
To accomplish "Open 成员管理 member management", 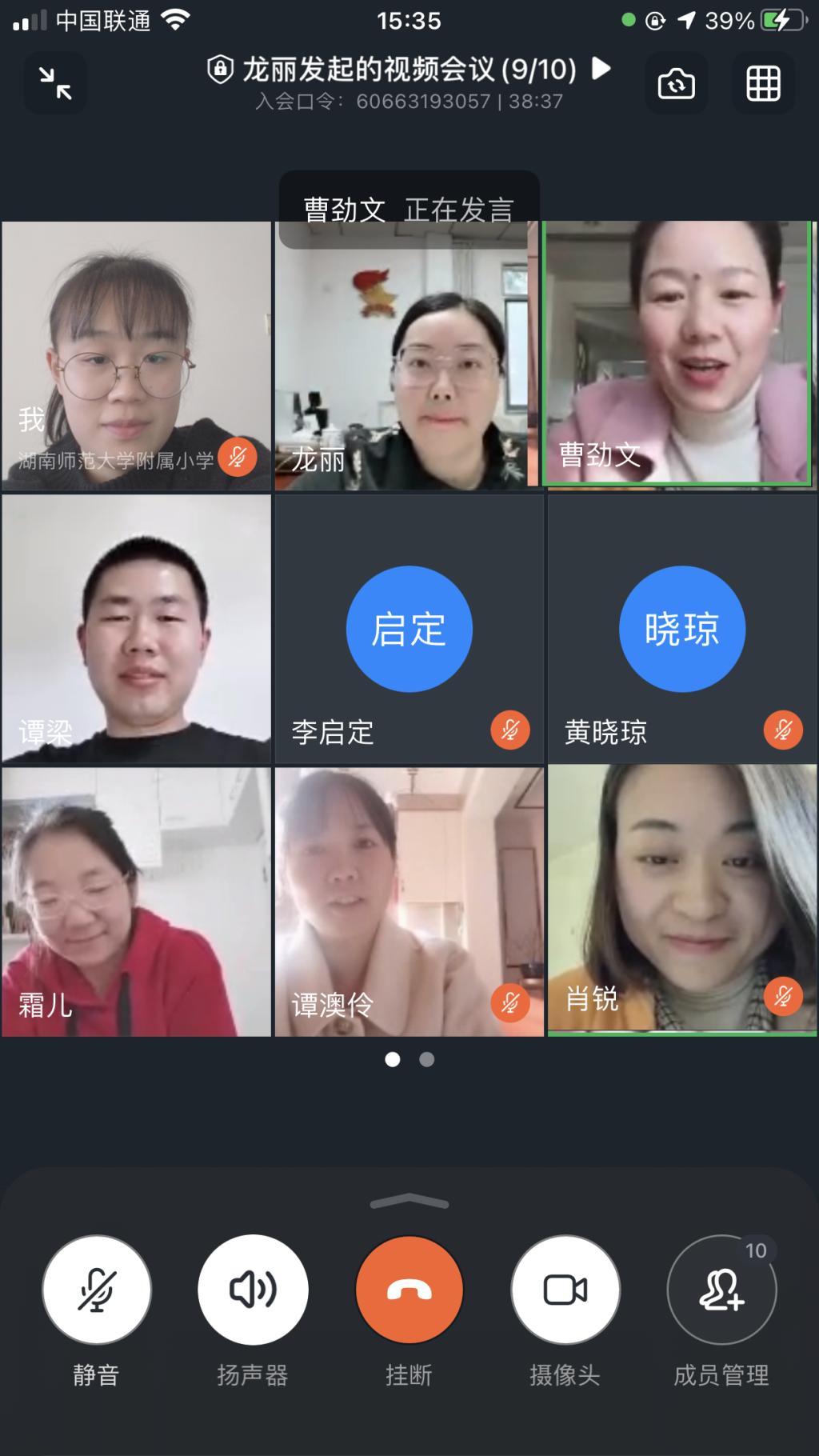I will point(721,1289).
